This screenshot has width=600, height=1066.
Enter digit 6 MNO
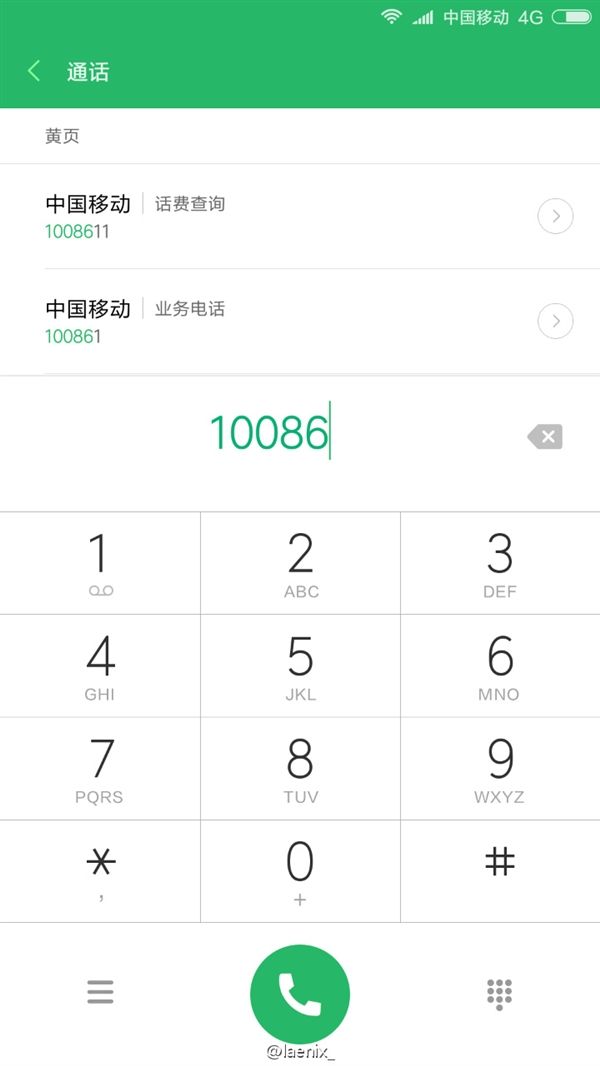[x=500, y=666]
